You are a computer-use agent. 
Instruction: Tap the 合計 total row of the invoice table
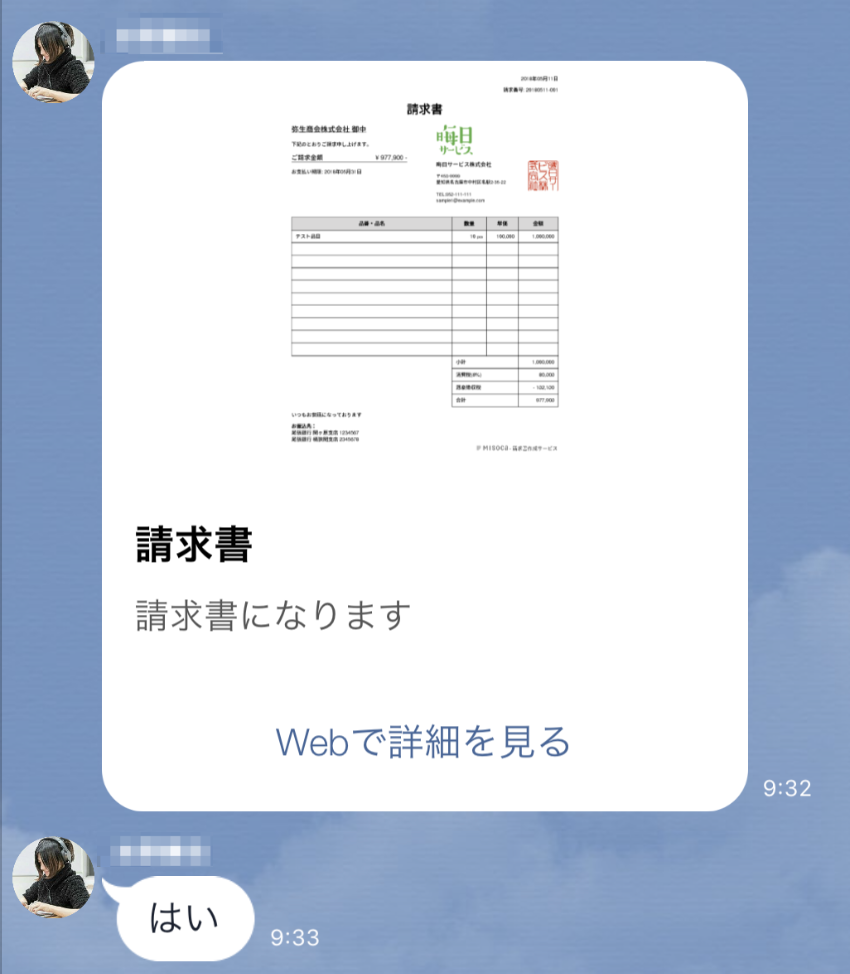click(x=505, y=400)
